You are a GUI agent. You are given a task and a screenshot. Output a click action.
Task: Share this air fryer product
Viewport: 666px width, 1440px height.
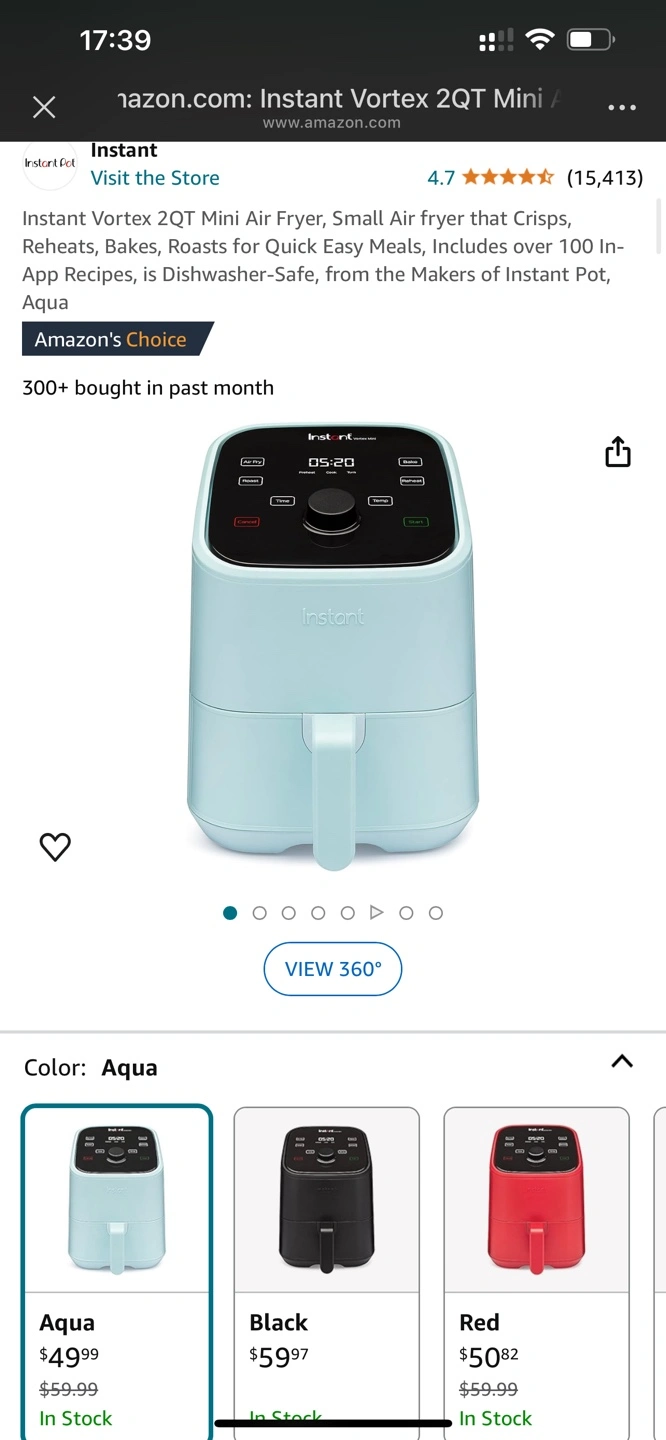pyautogui.click(x=618, y=452)
